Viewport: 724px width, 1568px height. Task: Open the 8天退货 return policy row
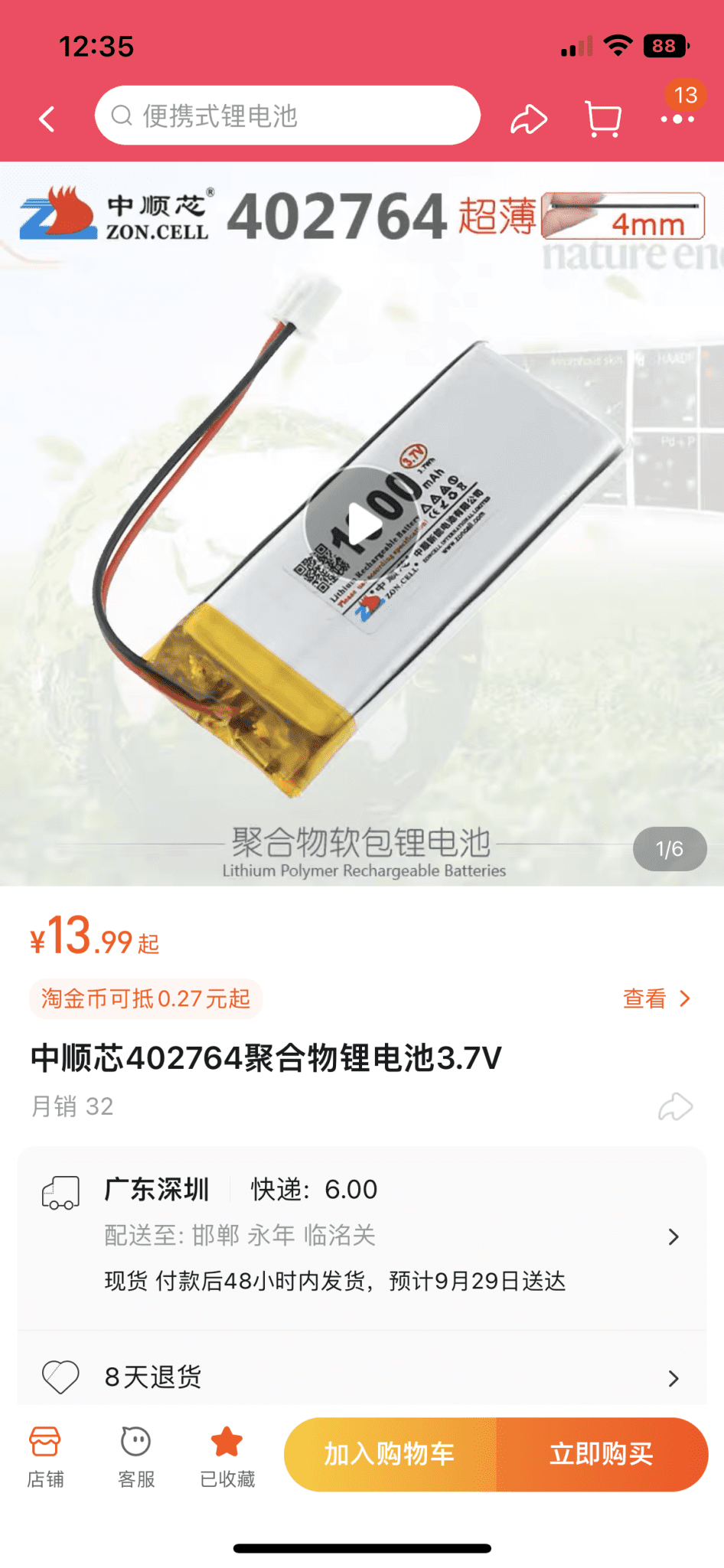(x=361, y=1377)
